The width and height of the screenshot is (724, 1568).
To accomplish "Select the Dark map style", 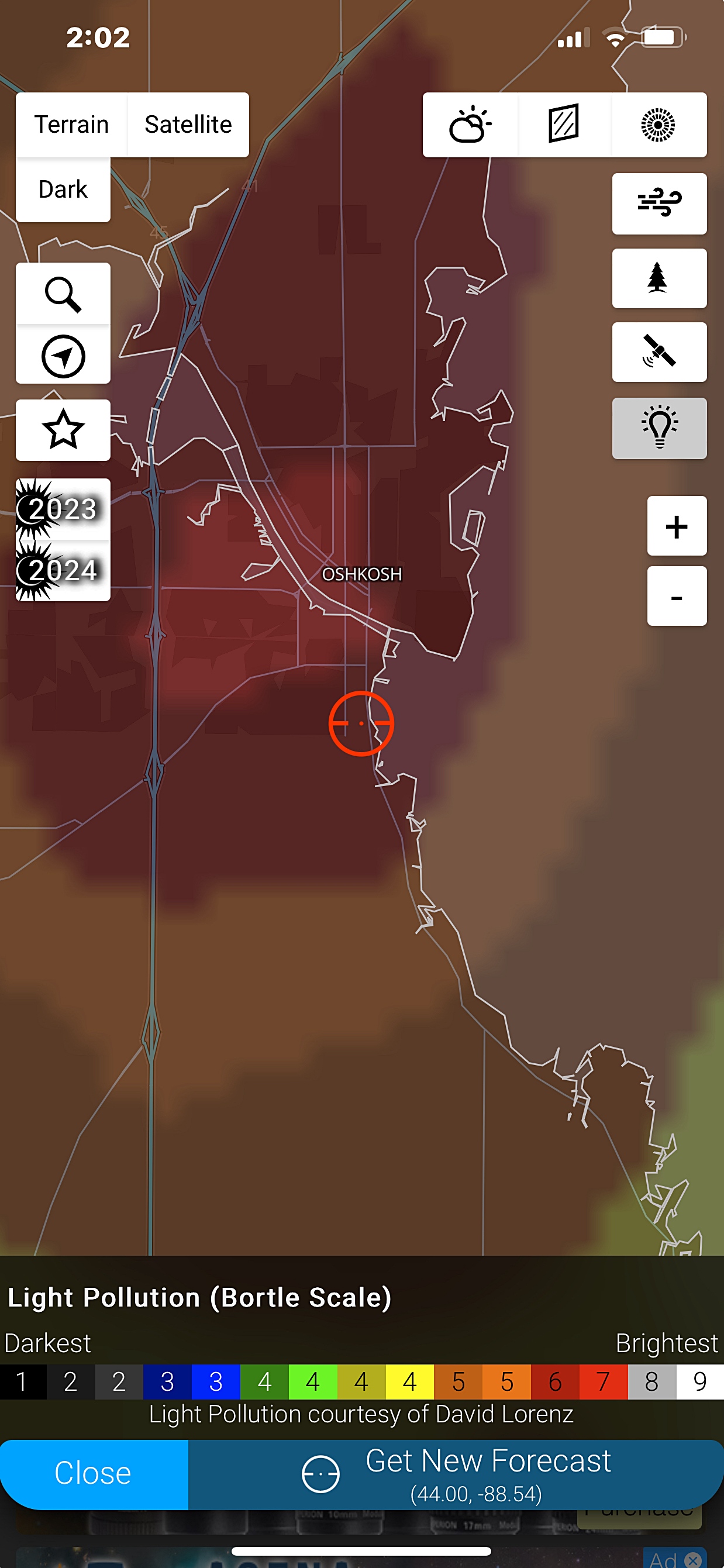I will [62, 189].
